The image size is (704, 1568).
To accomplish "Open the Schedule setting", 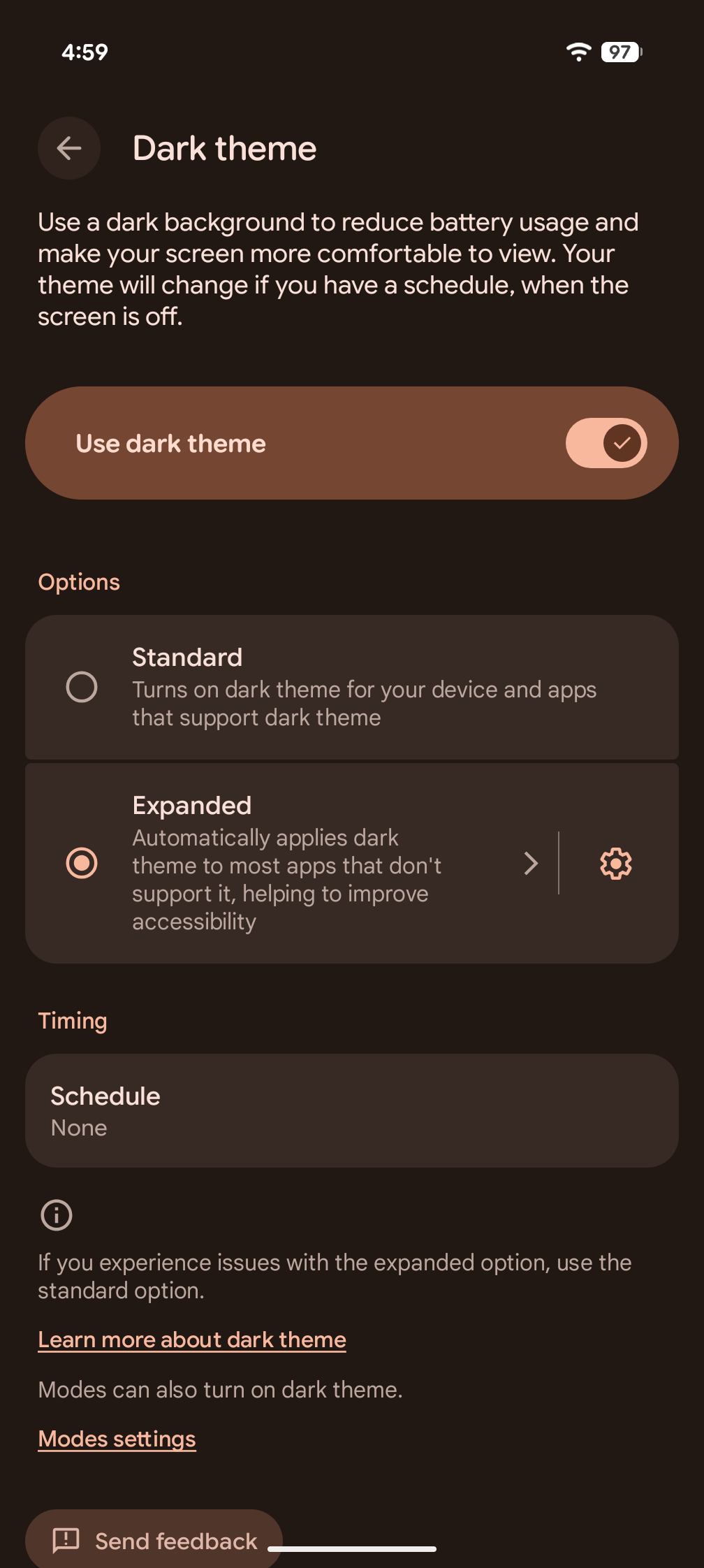I will coord(352,1110).
